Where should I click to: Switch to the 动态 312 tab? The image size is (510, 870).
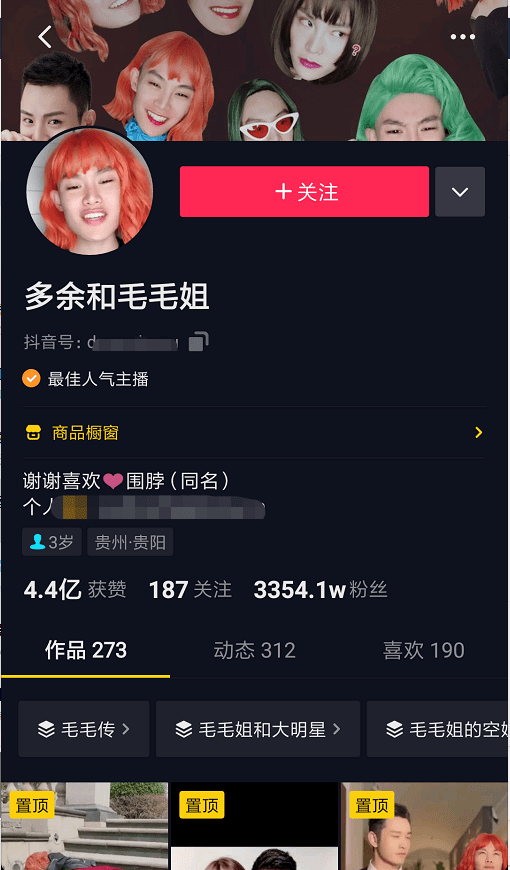[x=255, y=650]
